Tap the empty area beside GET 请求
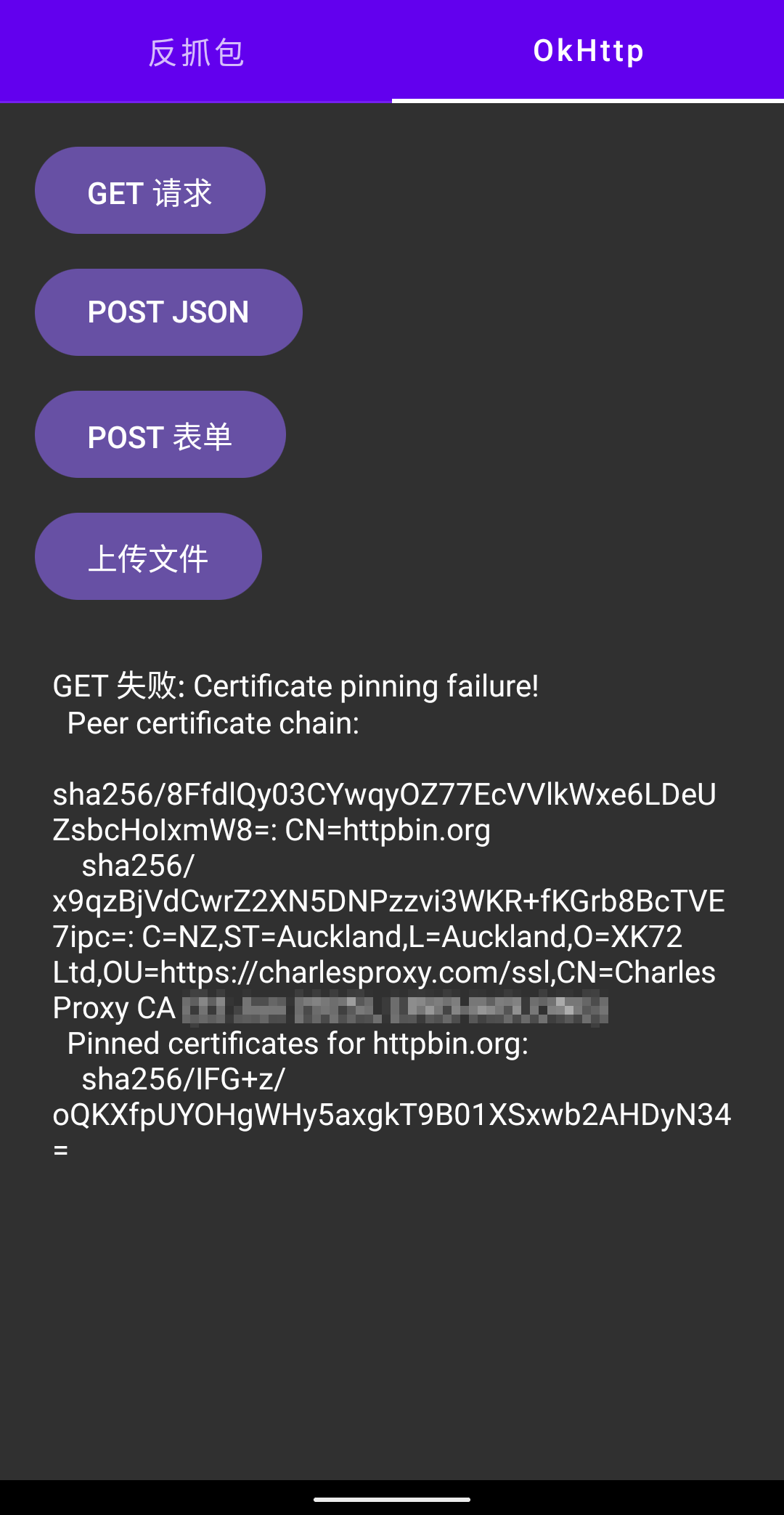Viewport: 784px width, 1515px height. click(x=508, y=190)
